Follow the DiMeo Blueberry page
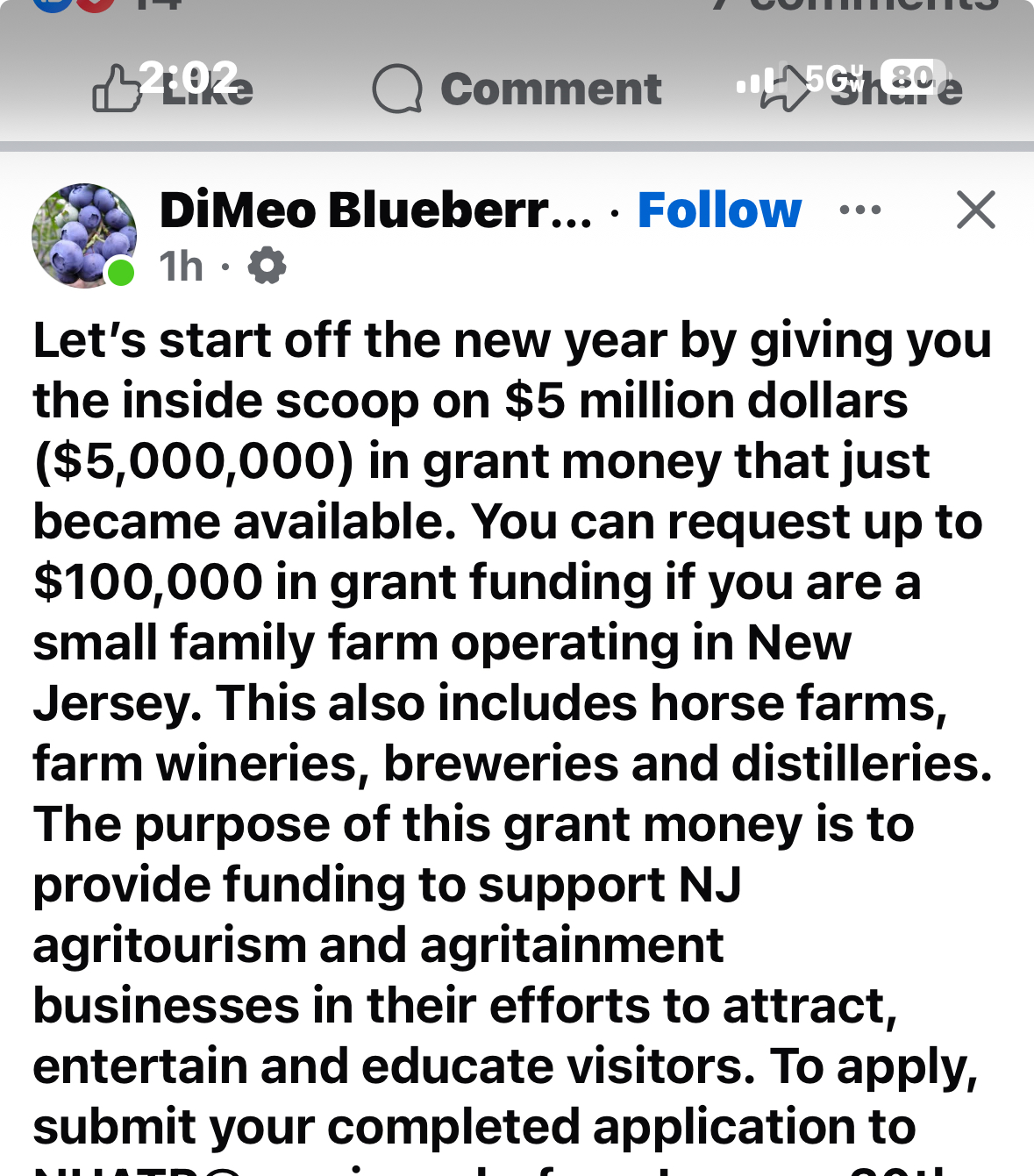This screenshot has height=1176, width=1034. pyautogui.click(x=719, y=210)
